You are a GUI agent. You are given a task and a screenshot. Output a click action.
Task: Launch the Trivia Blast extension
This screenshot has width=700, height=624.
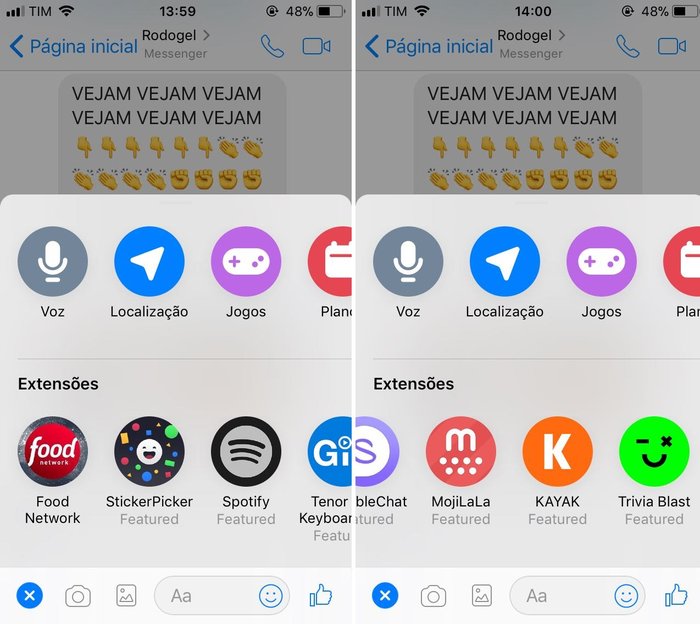pos(654,452)
